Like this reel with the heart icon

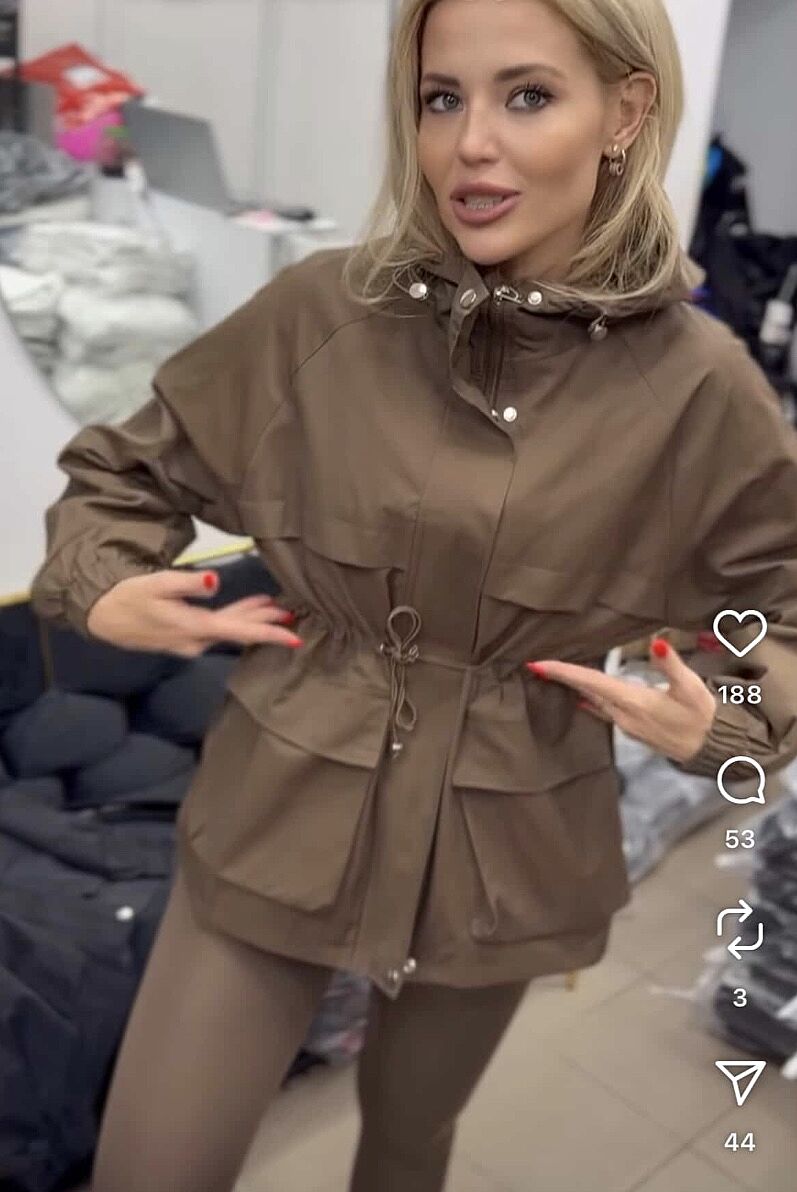[740, 633]
